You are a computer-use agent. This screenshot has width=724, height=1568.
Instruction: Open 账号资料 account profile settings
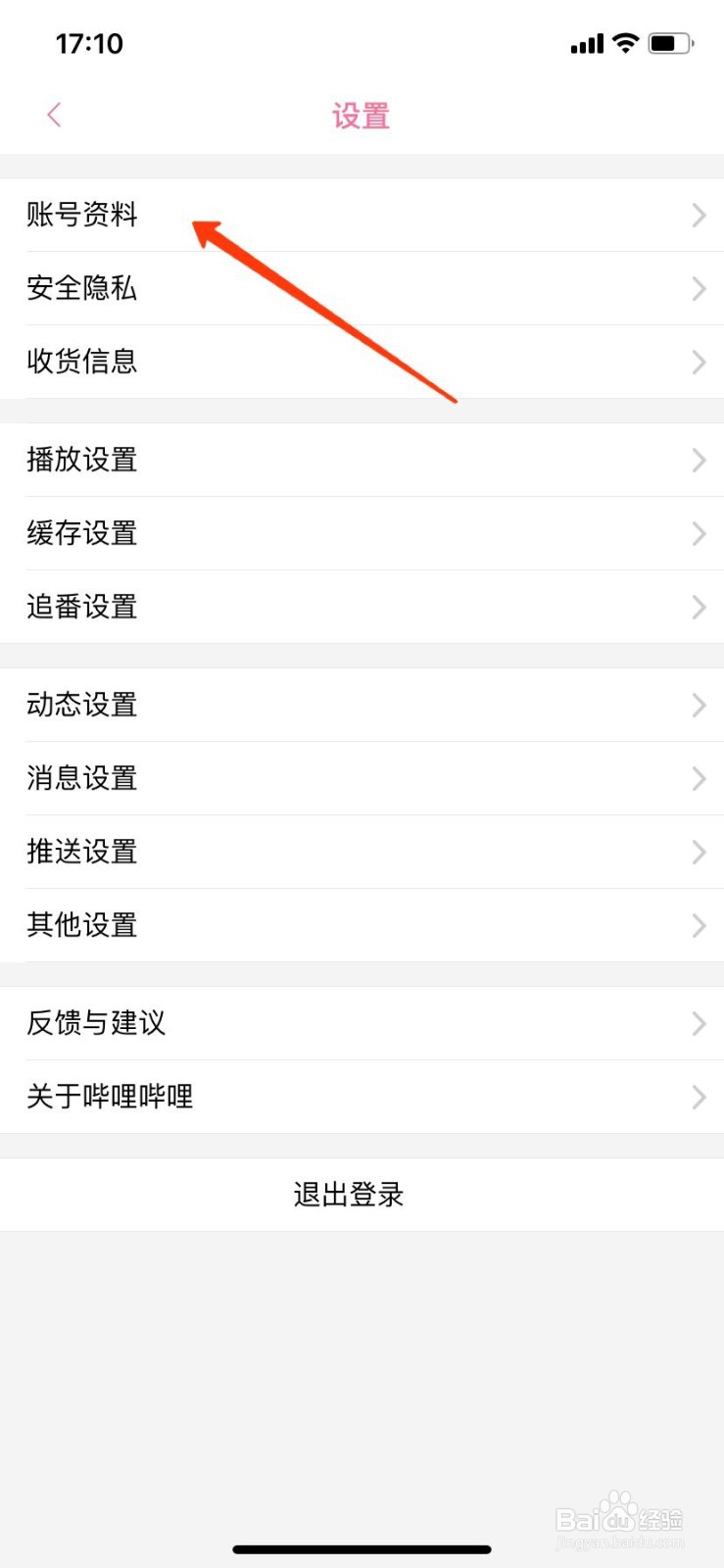pos(82,216)
